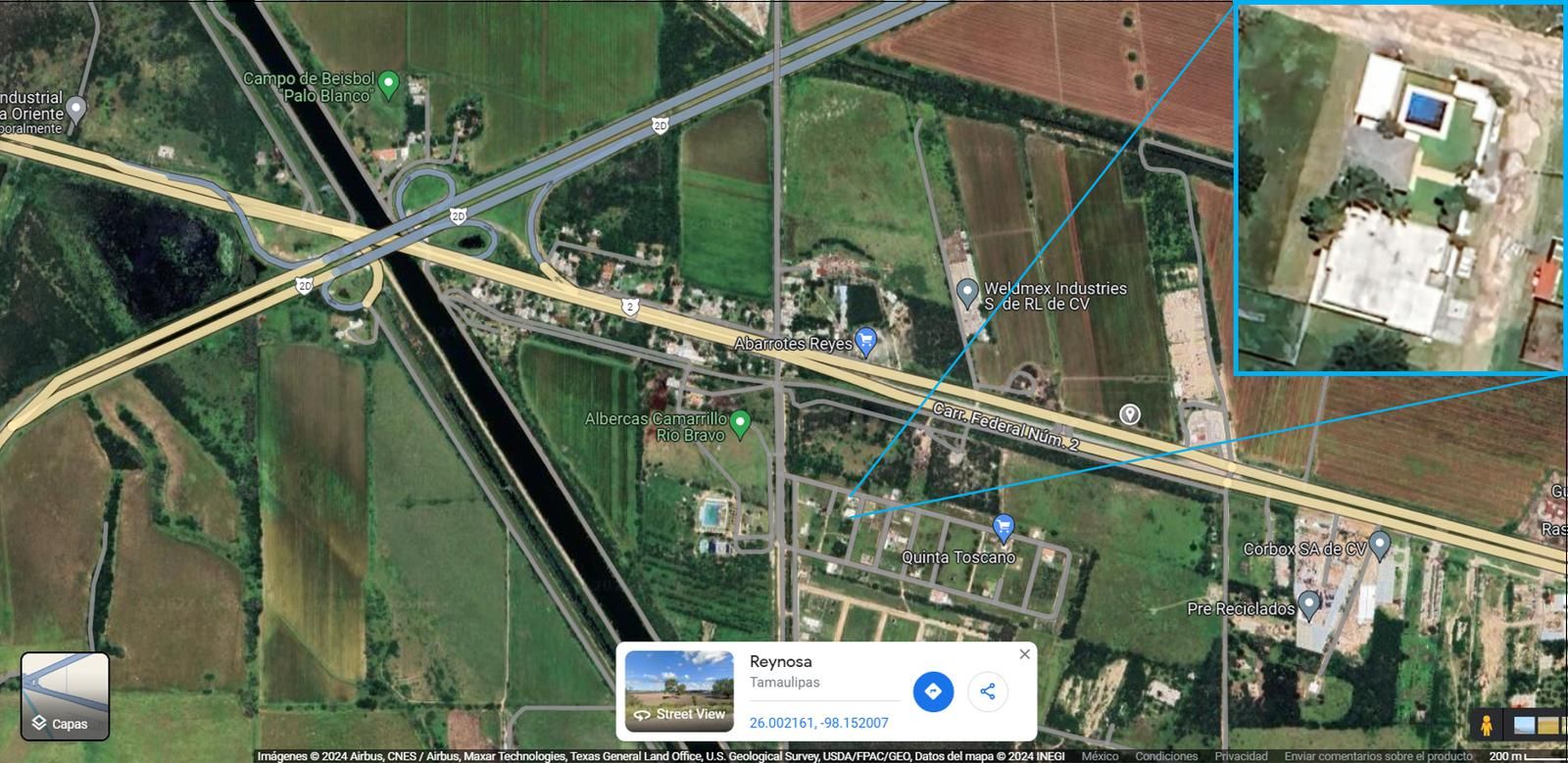
Task: Close the Reynosa location card
Action: (x=1024, y=654)
